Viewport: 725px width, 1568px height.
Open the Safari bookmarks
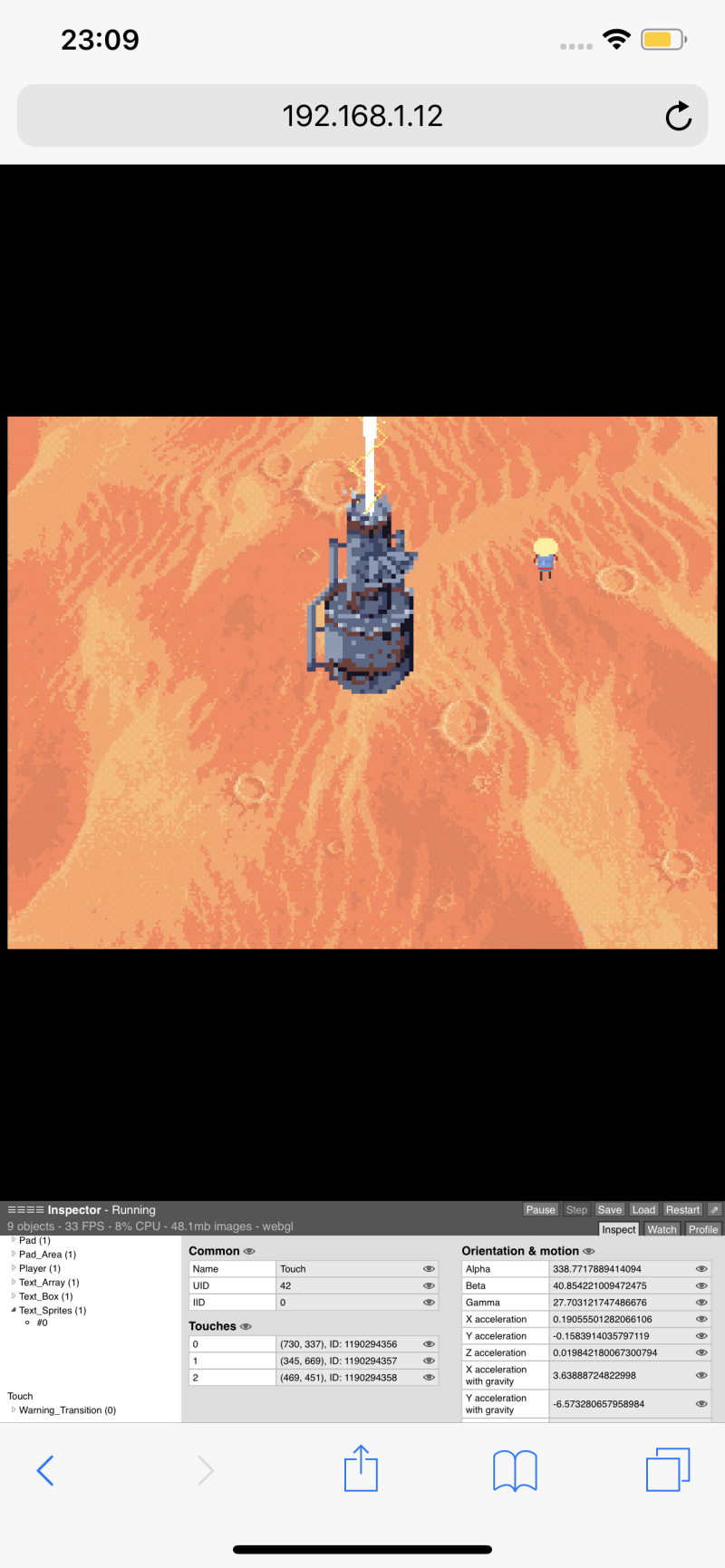tap(515, 1469)
